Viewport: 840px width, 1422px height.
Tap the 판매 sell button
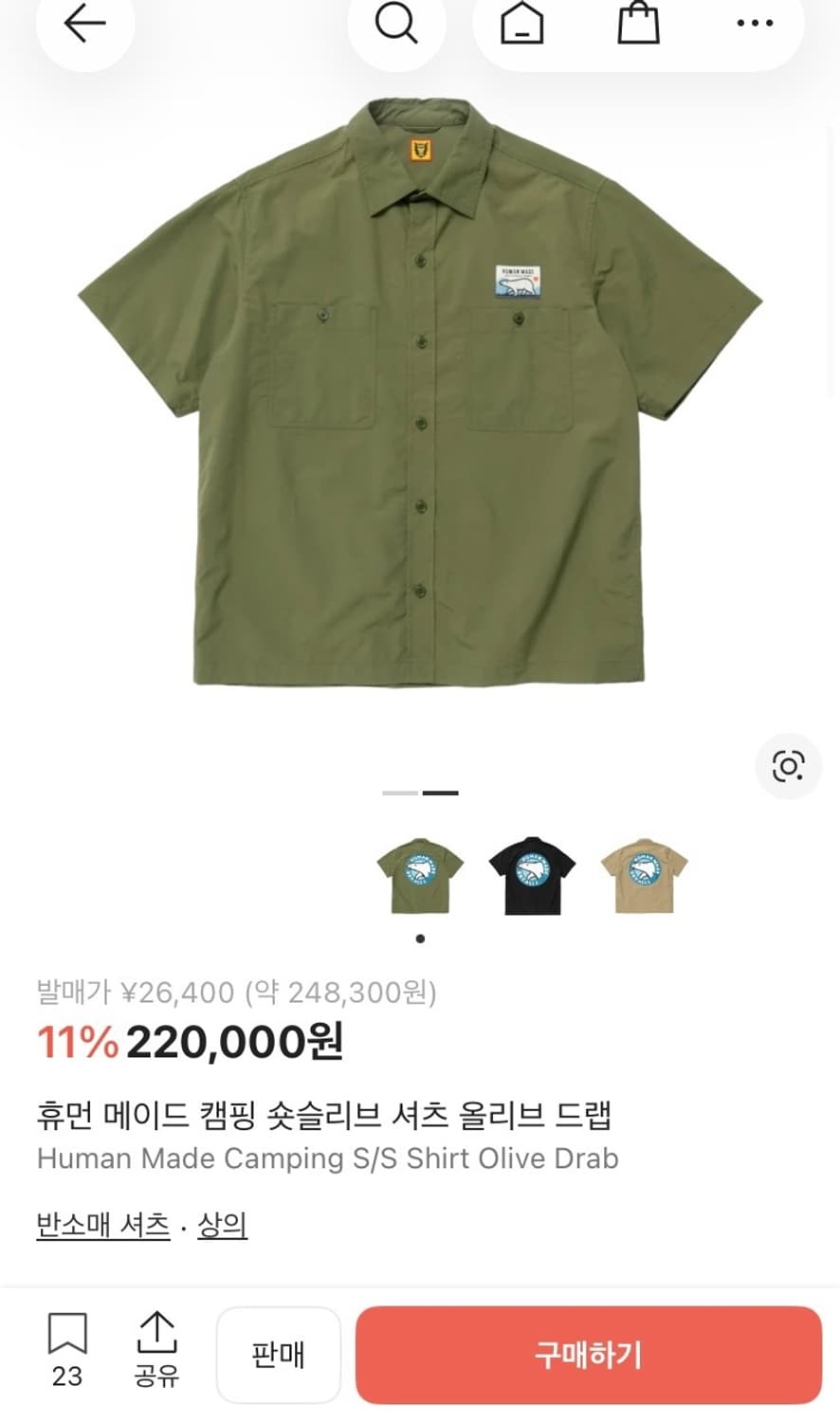(x=279, y=1354)
